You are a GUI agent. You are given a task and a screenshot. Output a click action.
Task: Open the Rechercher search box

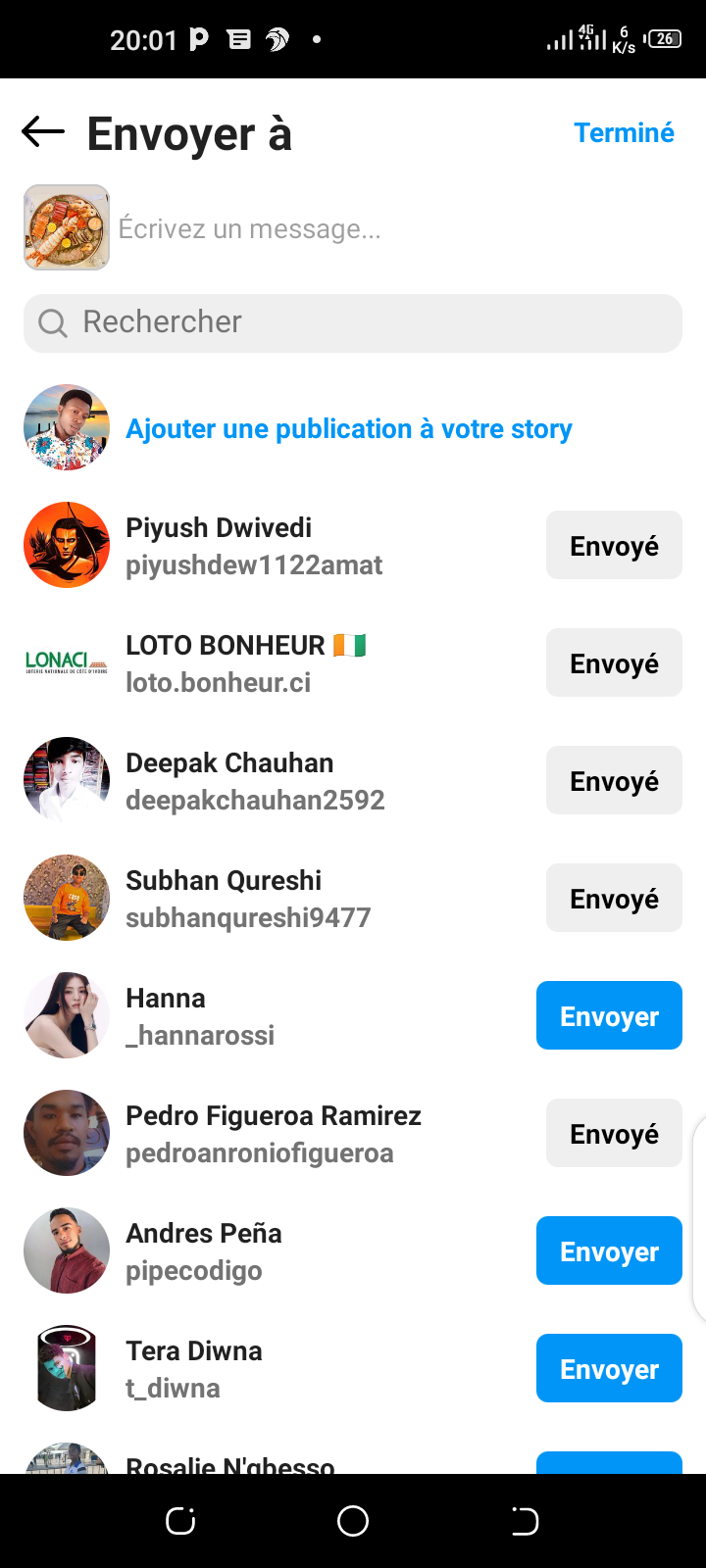pyautogui.click(x=353, y=322)
